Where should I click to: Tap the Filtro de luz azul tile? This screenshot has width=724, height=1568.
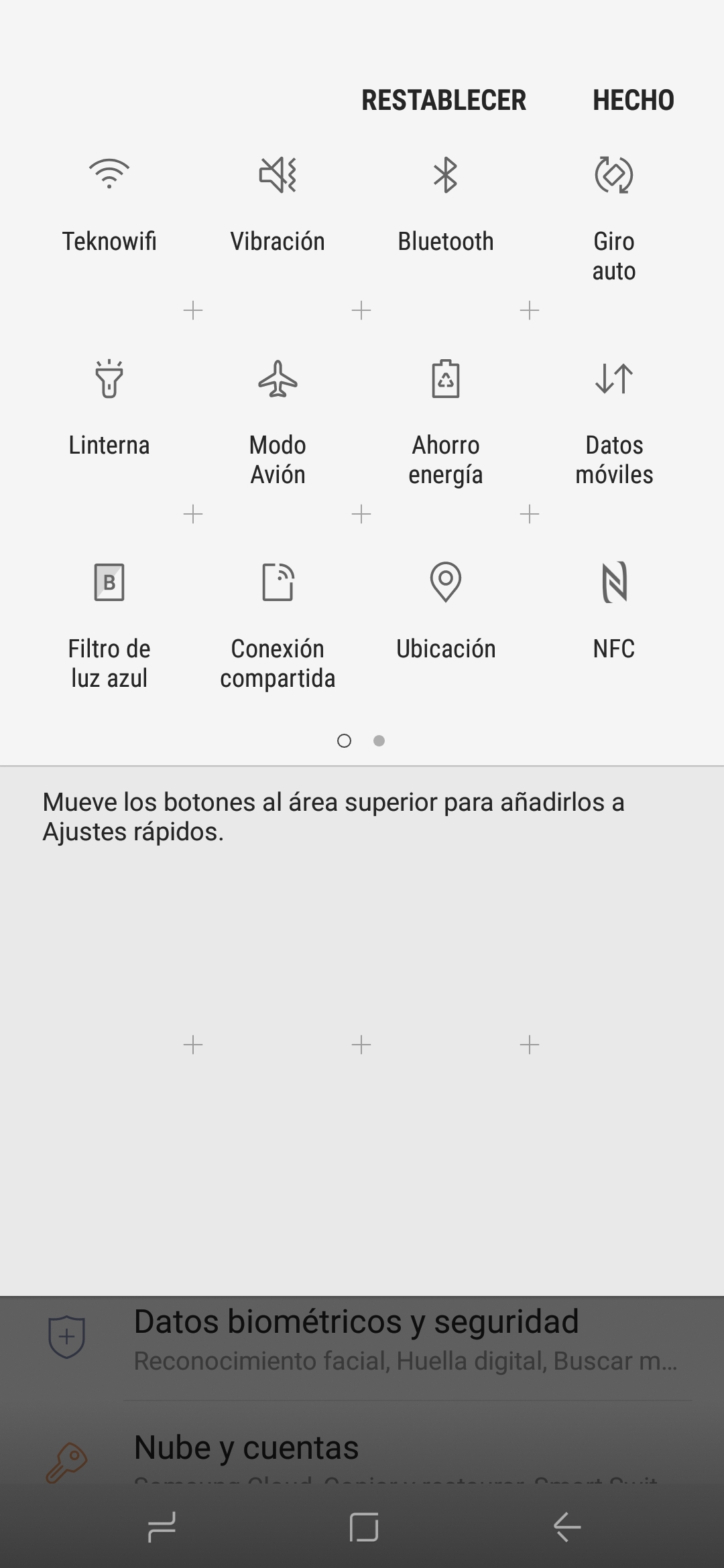(109, 626)
